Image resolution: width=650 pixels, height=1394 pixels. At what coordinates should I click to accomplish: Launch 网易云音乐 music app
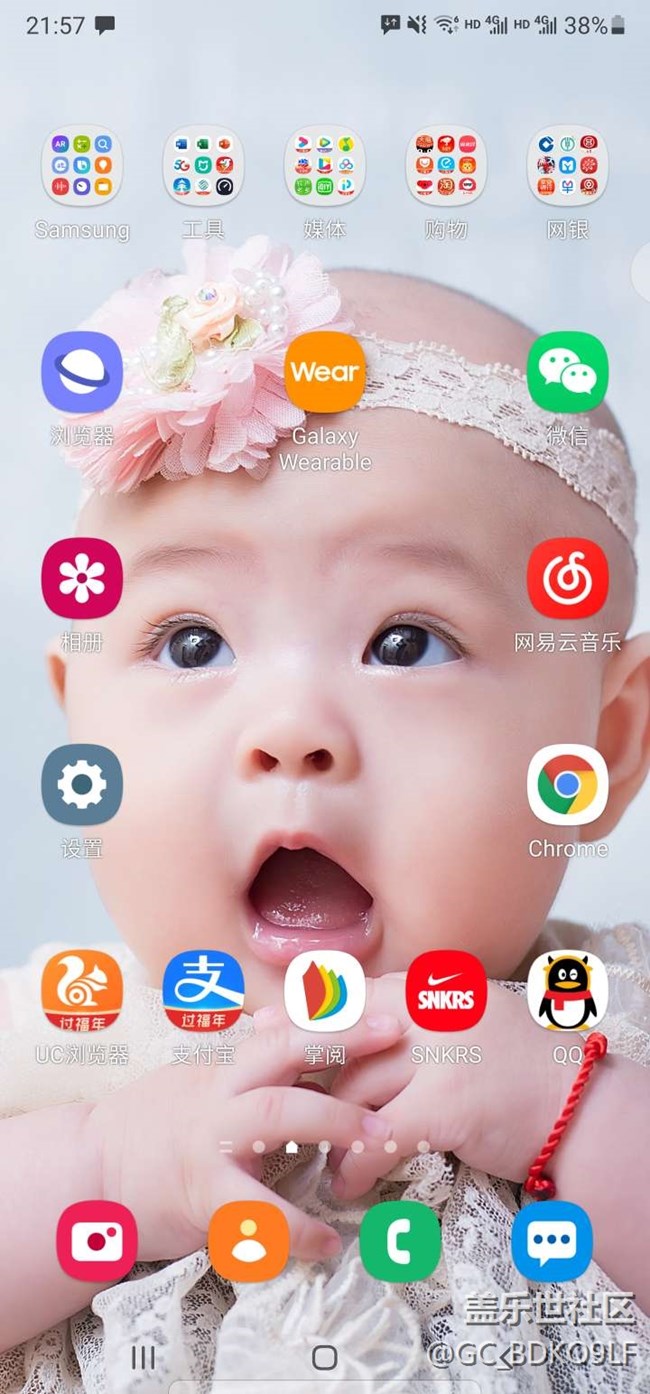[567, 578]
